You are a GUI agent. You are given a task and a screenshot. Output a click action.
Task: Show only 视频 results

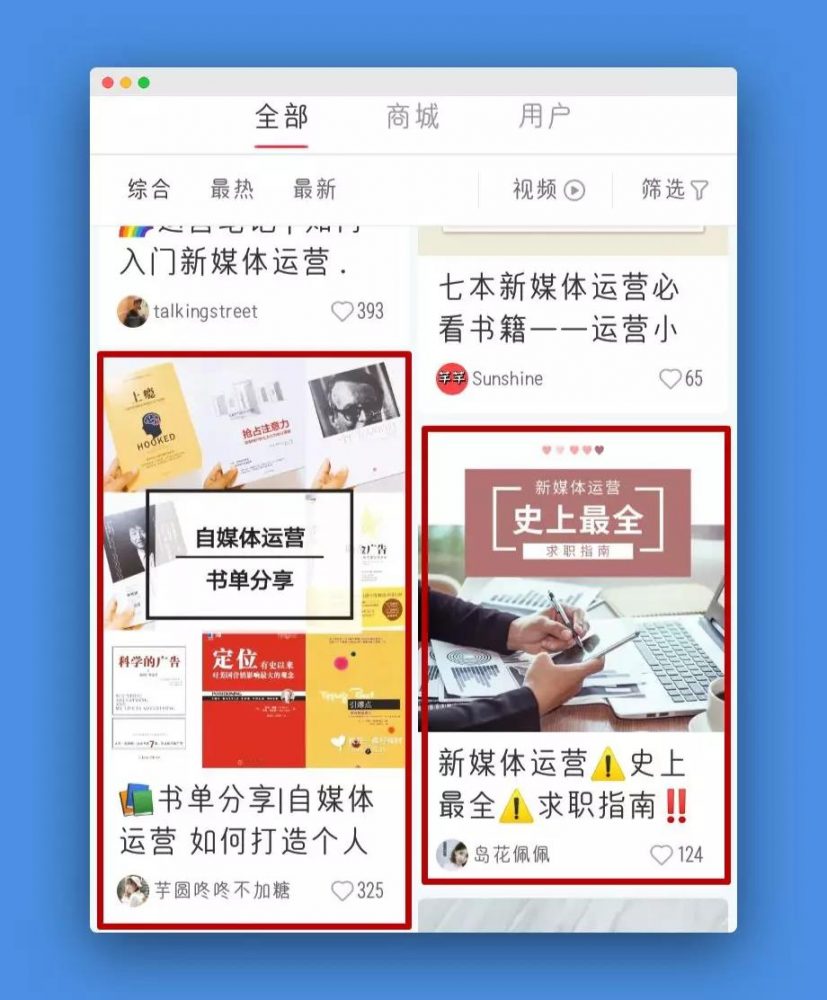[x=548, y=189]
